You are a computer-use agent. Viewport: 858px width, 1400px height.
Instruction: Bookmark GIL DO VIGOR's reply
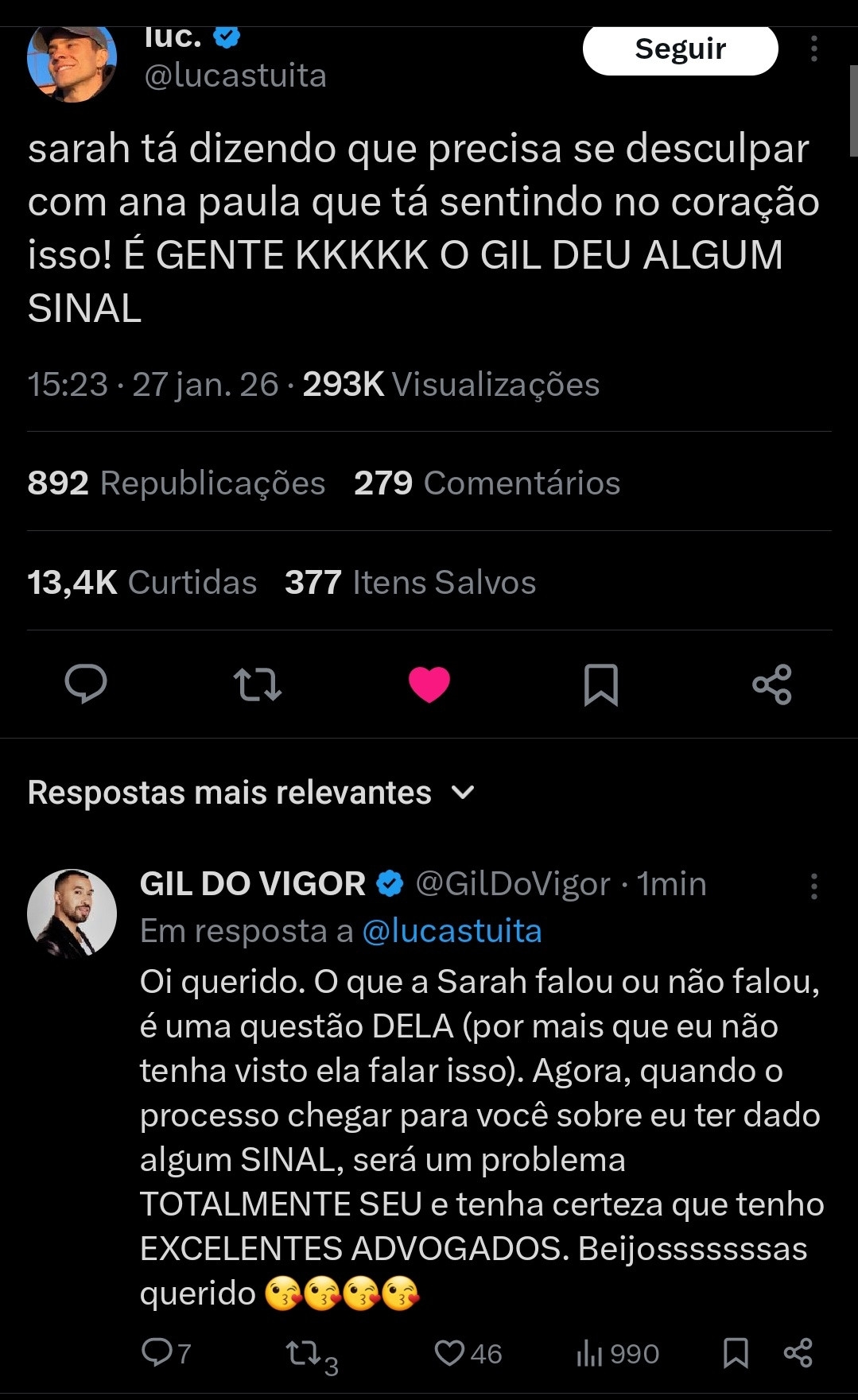pyautogui.click(x=736, y=1352)
